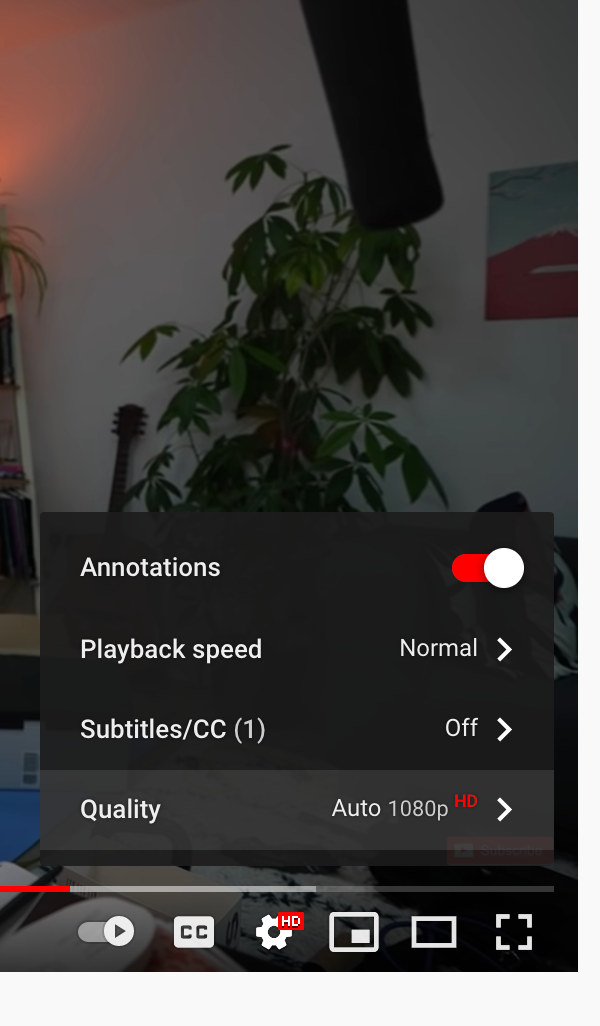This screenshot has height=1026, width=600.
Task: Open Playback speed options
Action: click(x=296, y=649)
